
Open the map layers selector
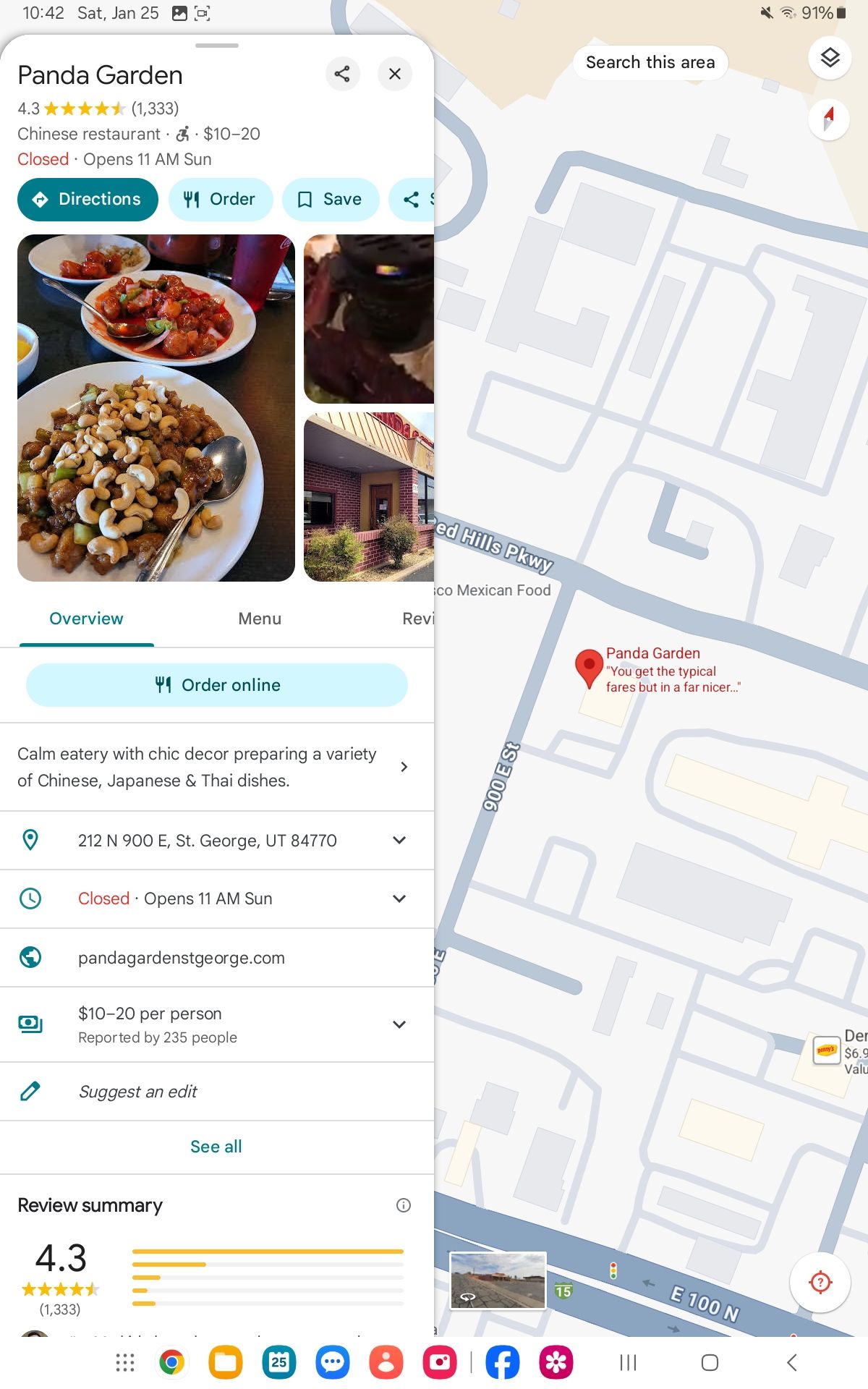830,58
